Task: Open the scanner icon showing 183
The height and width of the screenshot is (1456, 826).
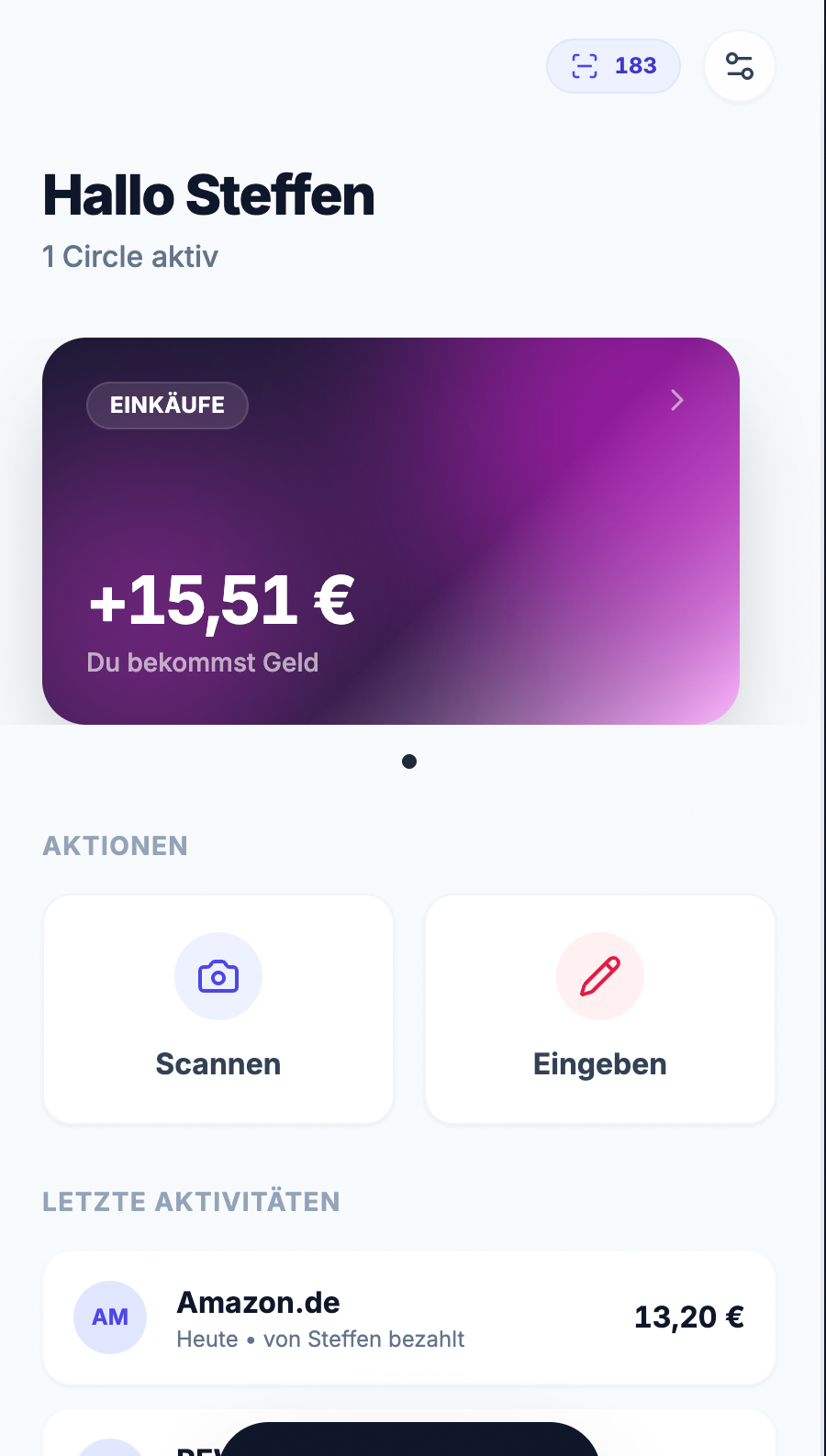Action: 613,65
